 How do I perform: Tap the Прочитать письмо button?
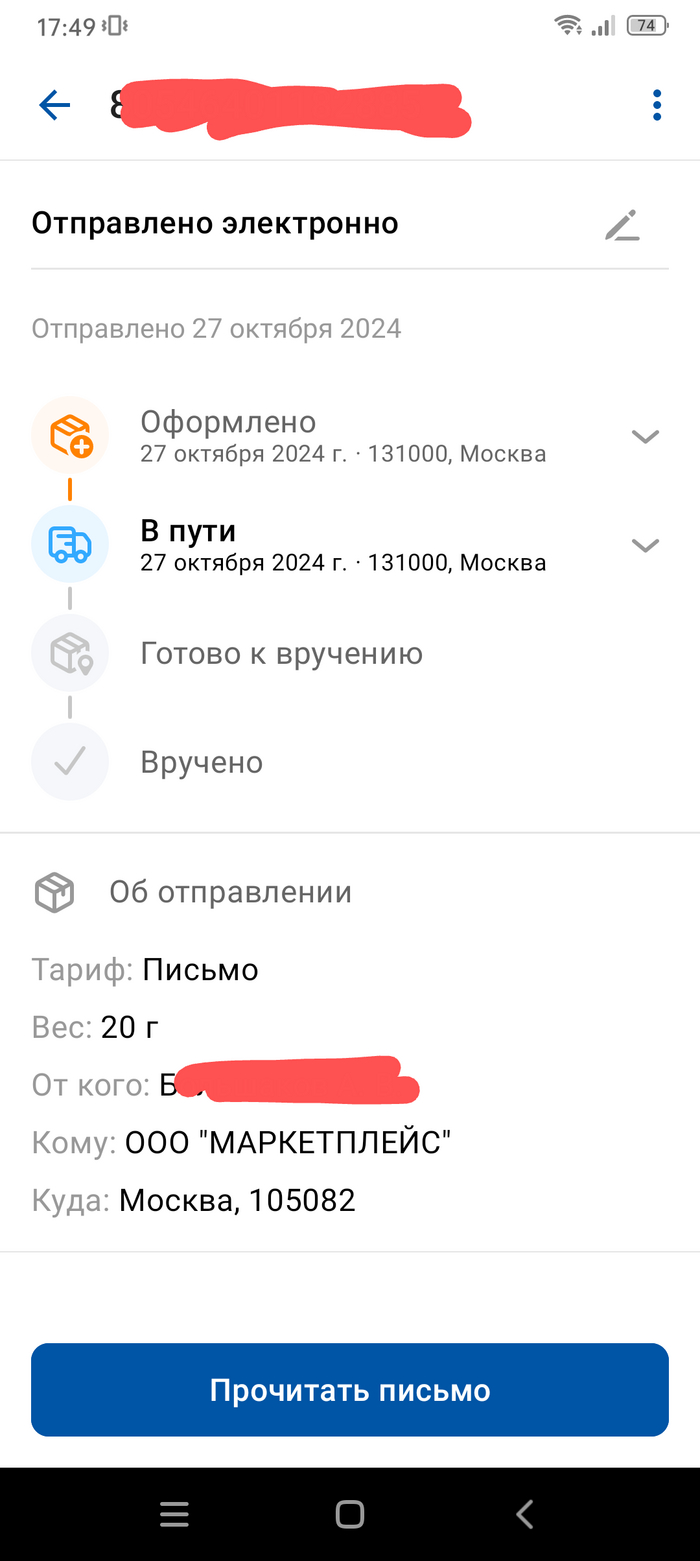(349, 1390)
